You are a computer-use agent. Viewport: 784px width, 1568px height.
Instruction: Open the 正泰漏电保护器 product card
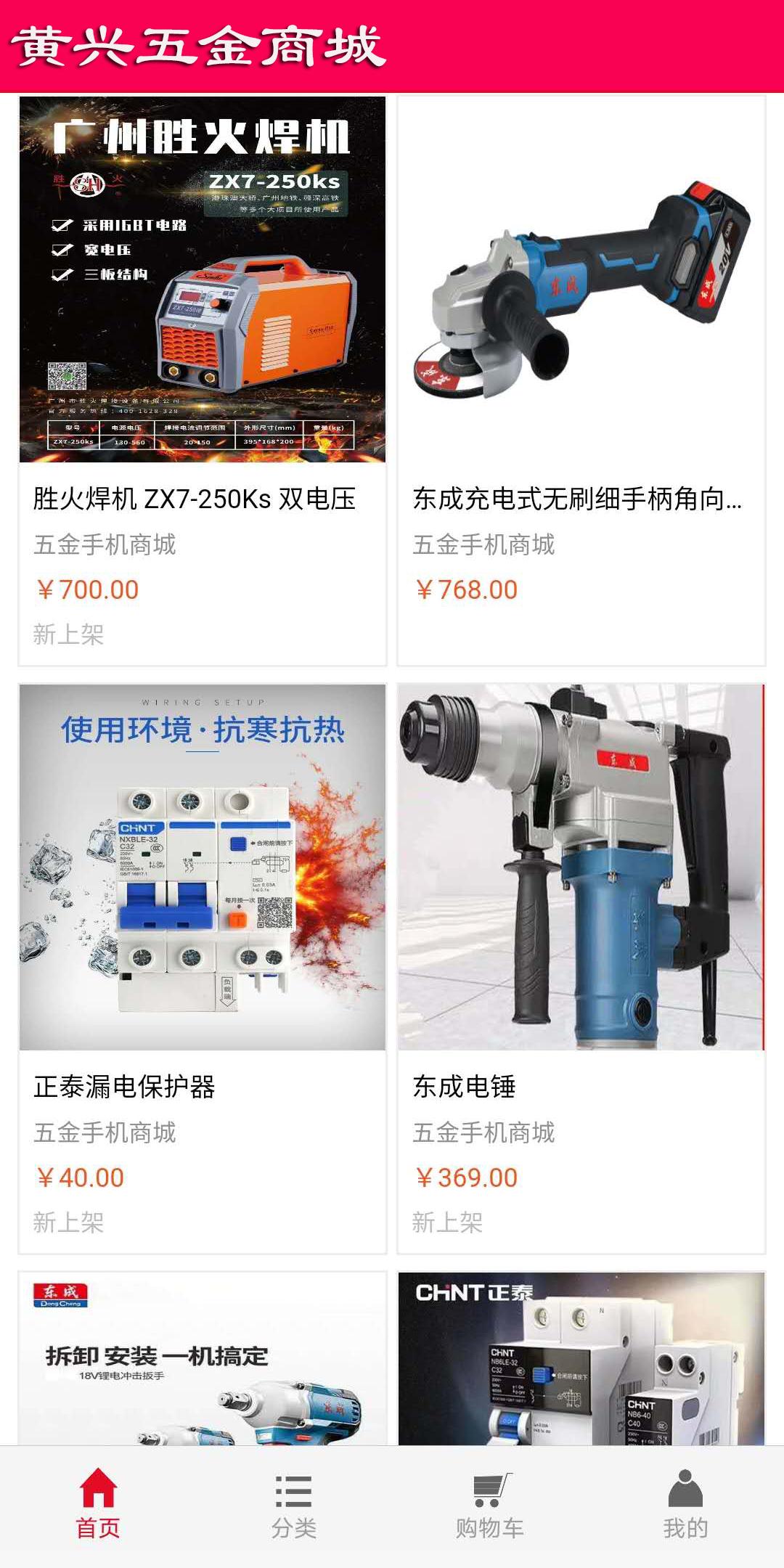tap(203, 968)
